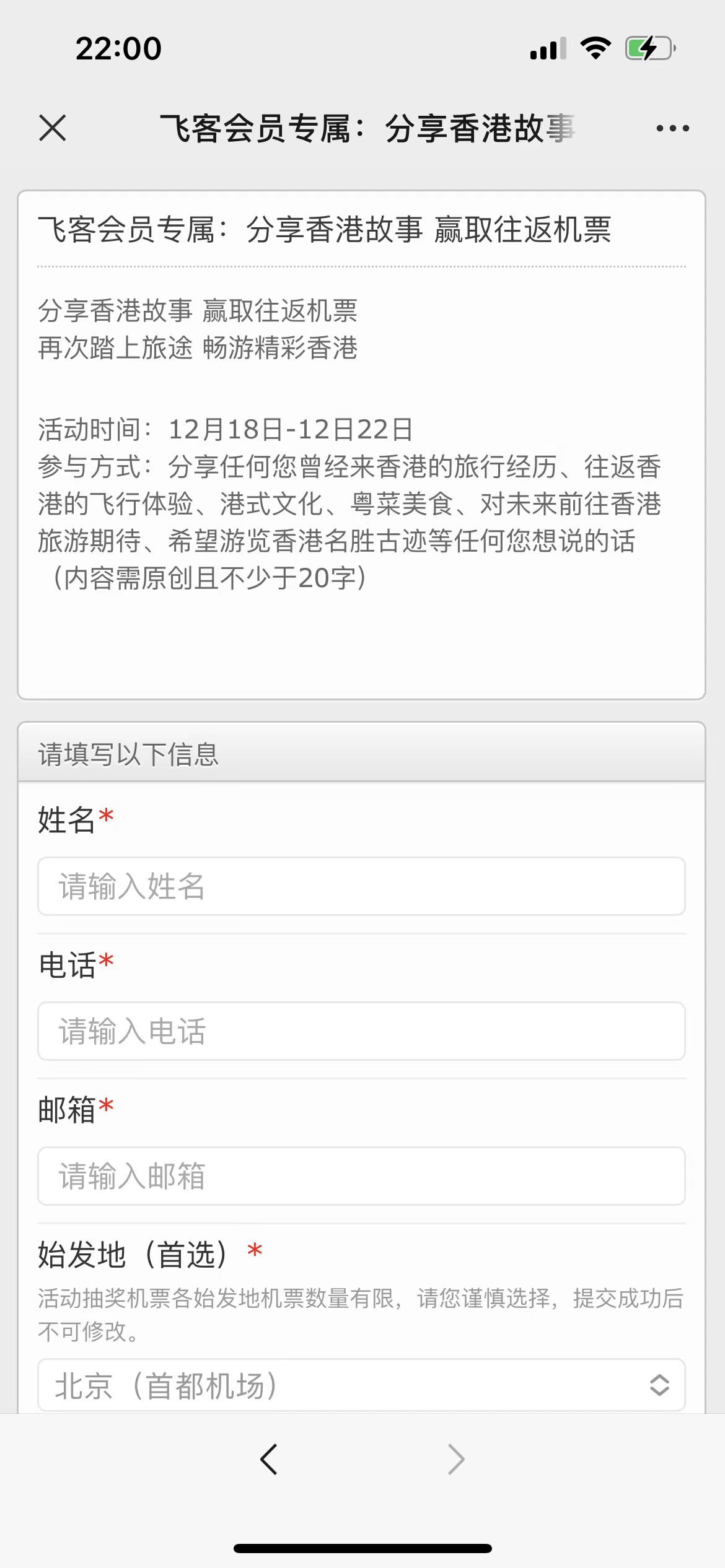Go back with the left arrow
Screen dimensions: 725x1568
[269, 1460]
